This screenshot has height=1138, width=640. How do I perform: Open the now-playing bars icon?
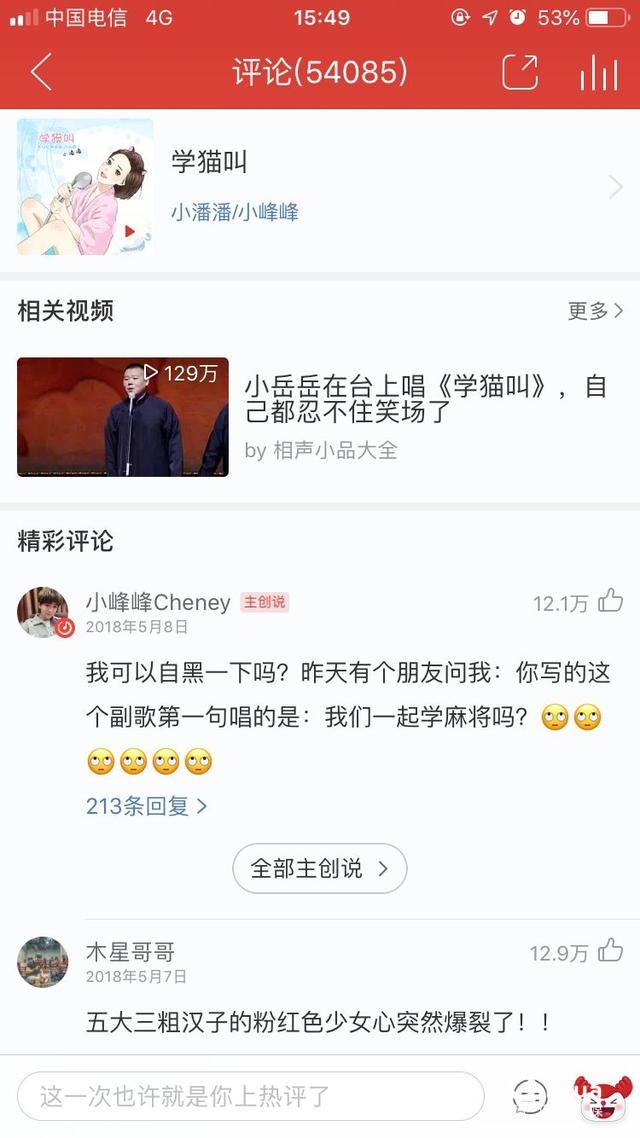coord(598,72)
